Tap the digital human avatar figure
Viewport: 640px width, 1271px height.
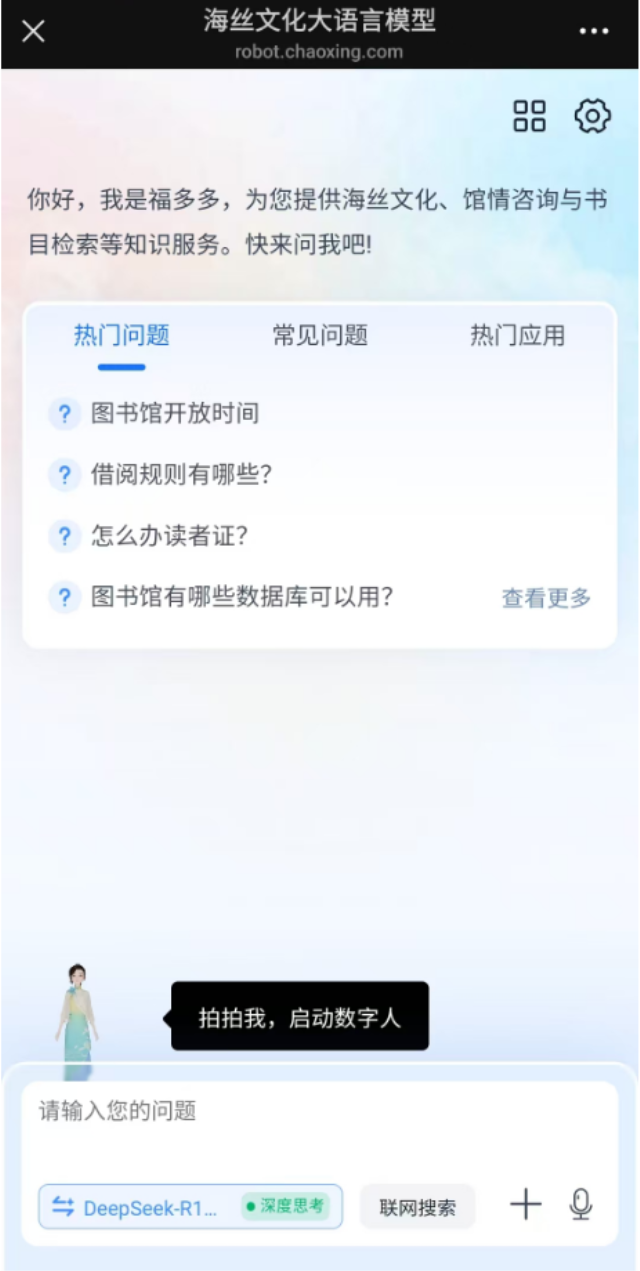(76, 1018)
